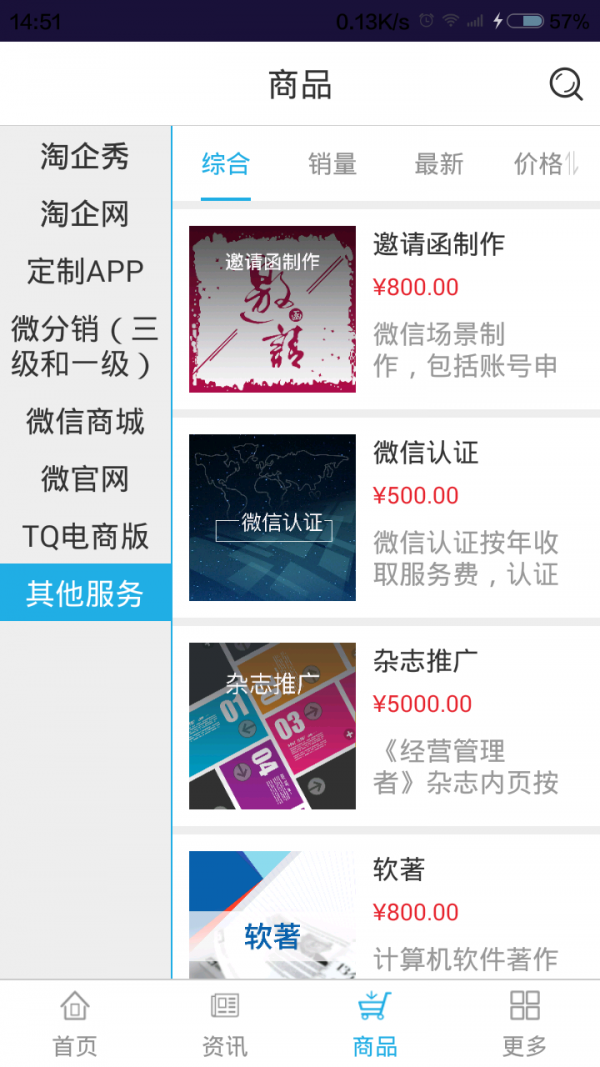Select the 淘企网 category
The image size is (600, 1067).
point(85,214)
